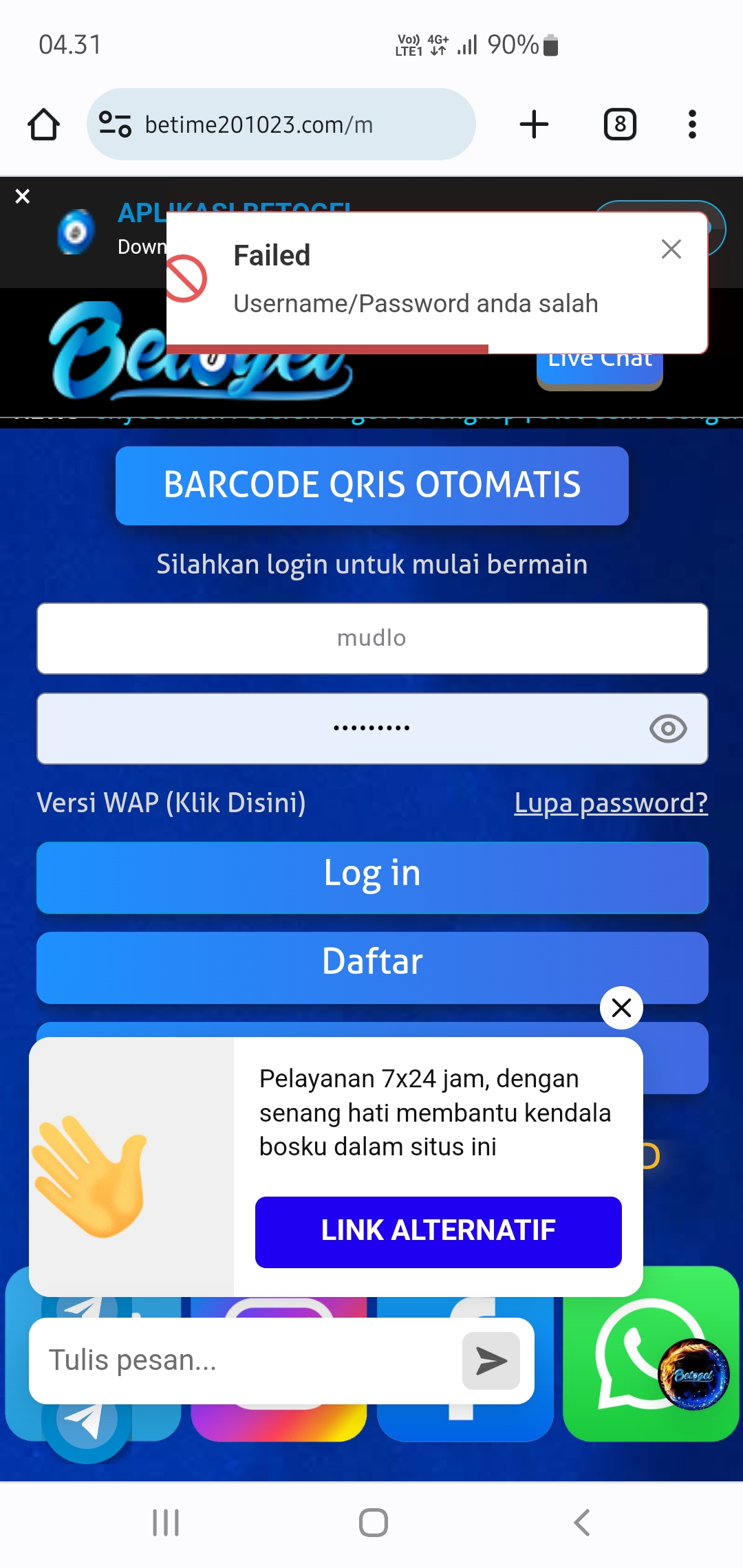Image resolution: width=743 pixels, height=1568 pixels.
Task: Tap the Barcode QRIS Otomatis button
Action: point(371,486)
